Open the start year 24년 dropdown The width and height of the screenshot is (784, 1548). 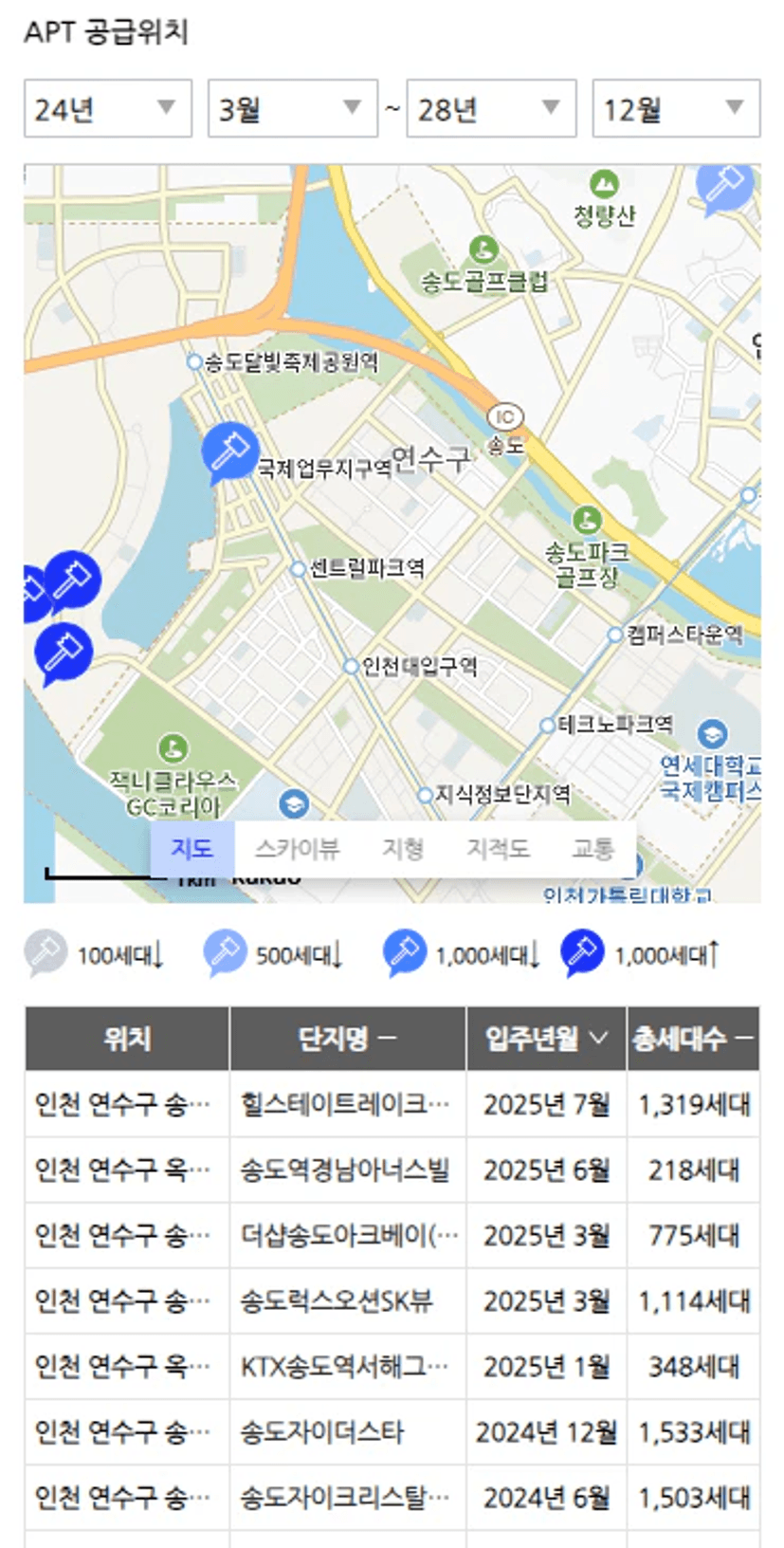pos(108,108)
